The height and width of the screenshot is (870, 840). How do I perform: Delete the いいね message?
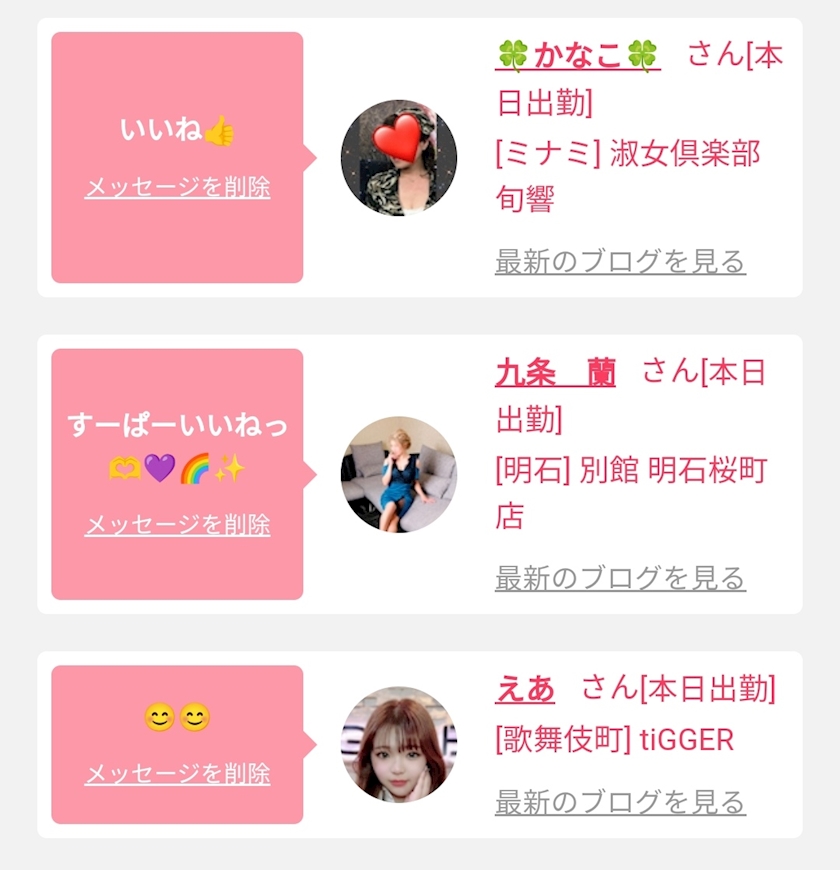[178, 188]
